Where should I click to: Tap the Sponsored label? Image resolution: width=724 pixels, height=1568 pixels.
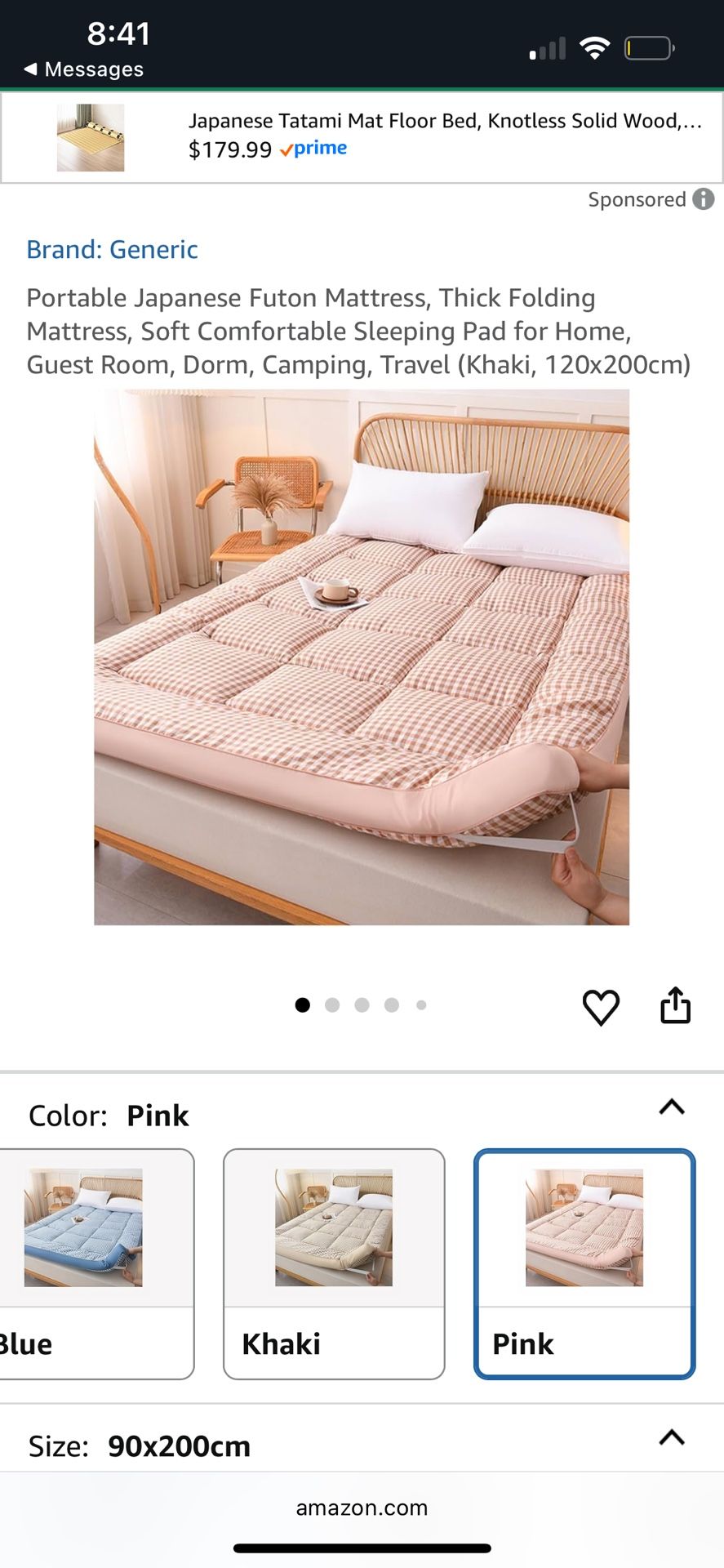[x=637, y=198]
